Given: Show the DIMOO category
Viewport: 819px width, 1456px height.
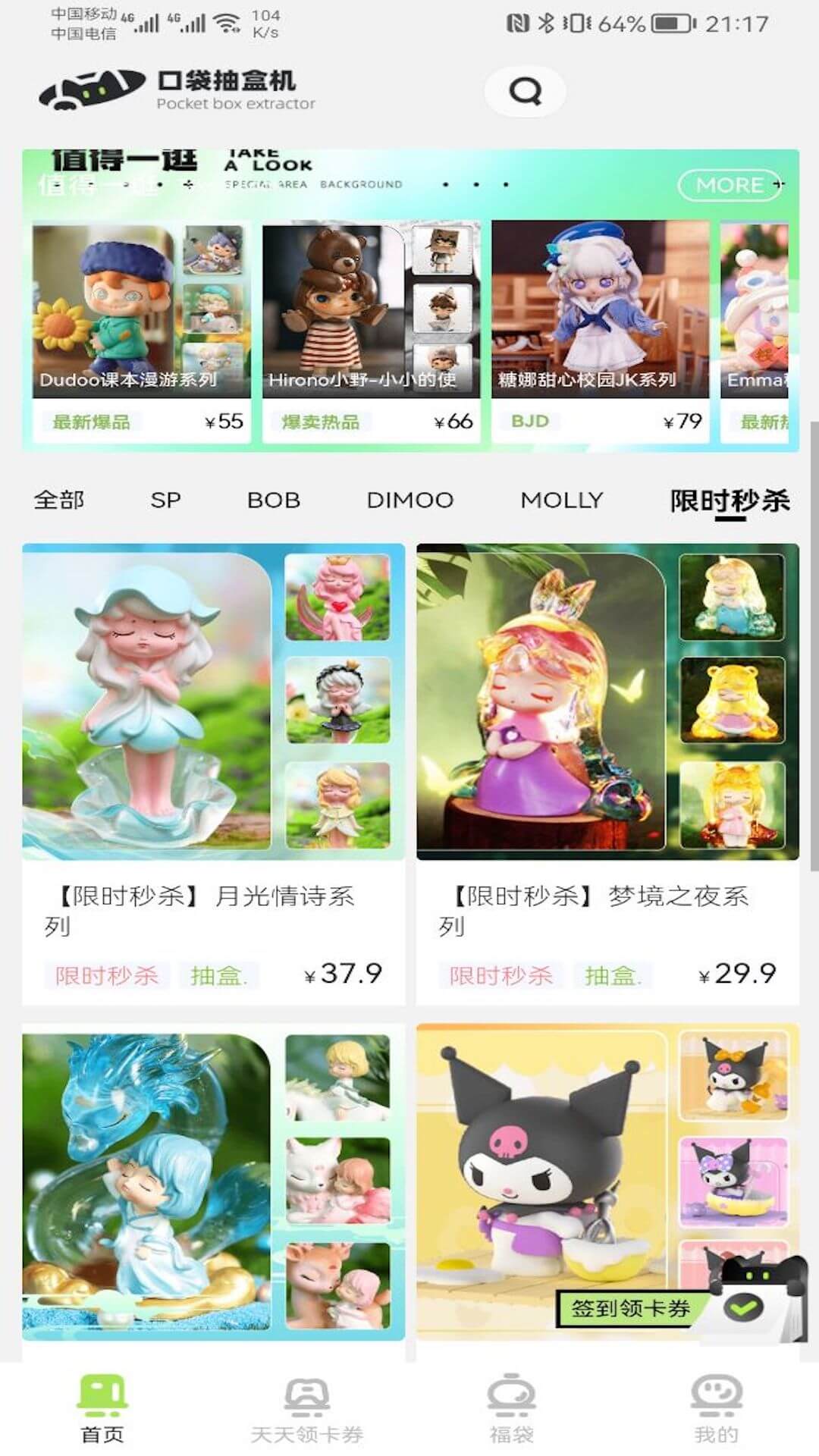Looking at the screenshot, I should point(409,500).
